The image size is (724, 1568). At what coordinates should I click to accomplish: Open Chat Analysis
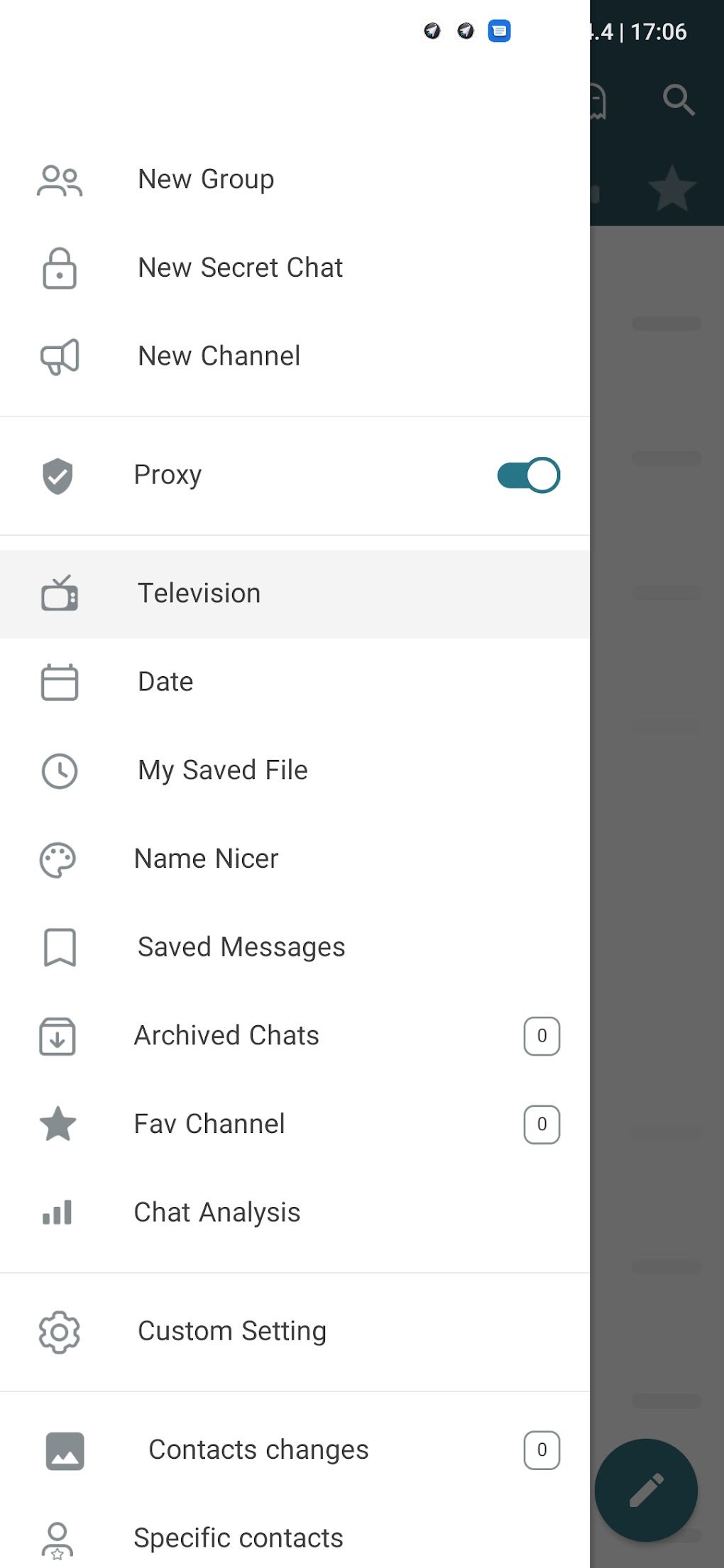(x=217, y=1213)
